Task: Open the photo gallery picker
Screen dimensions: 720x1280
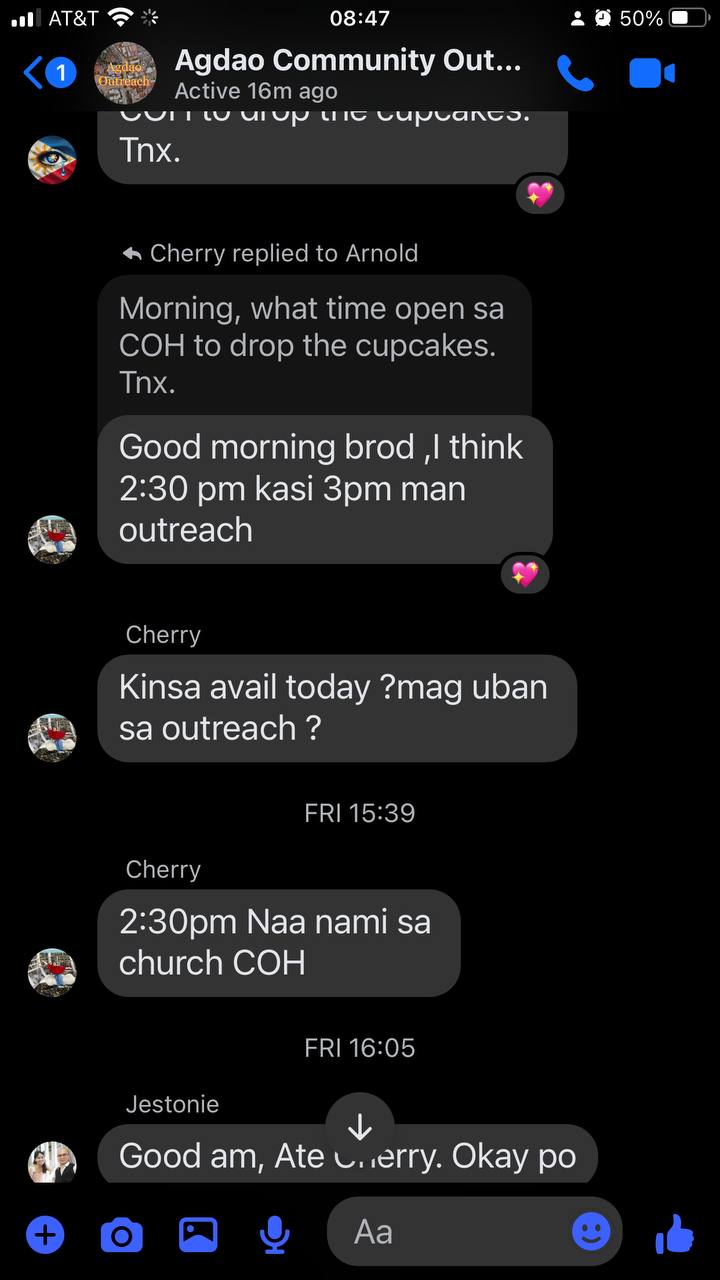Action: click(x=198, y=1235)
